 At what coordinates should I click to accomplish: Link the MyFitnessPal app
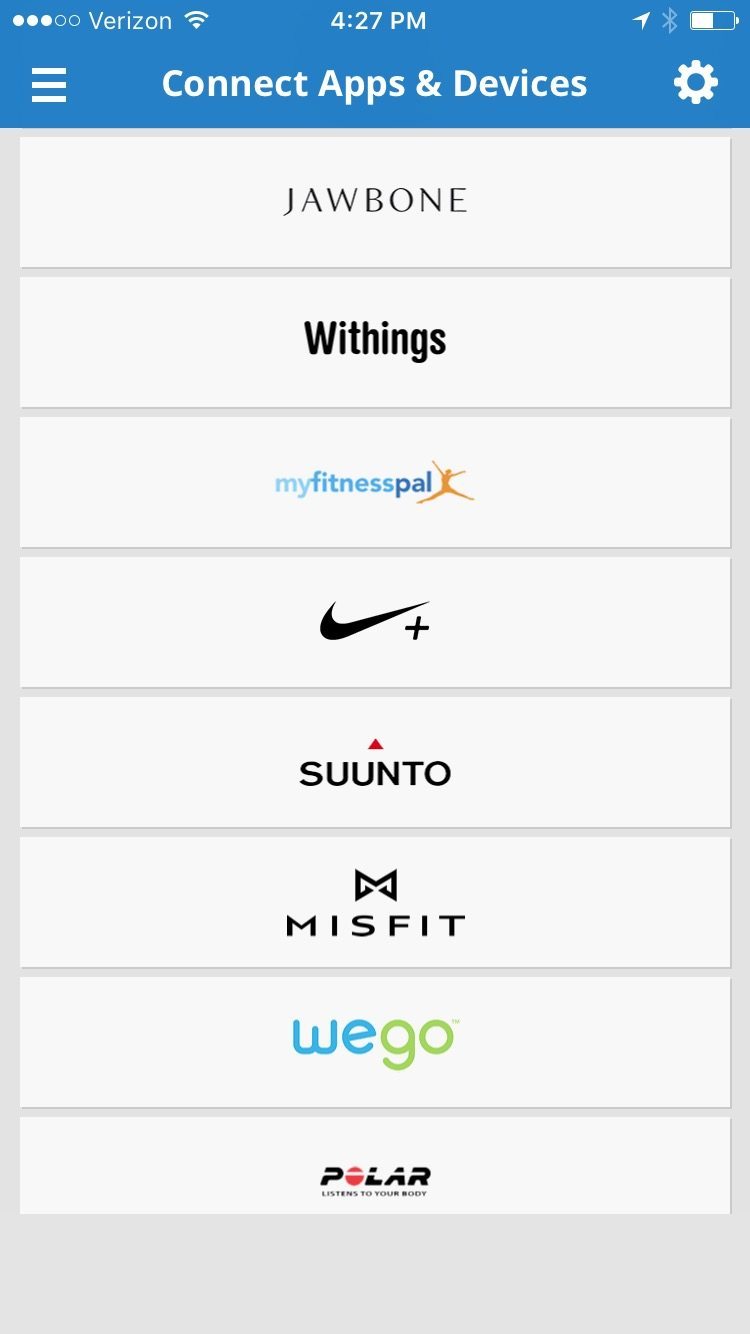point(375,482)
